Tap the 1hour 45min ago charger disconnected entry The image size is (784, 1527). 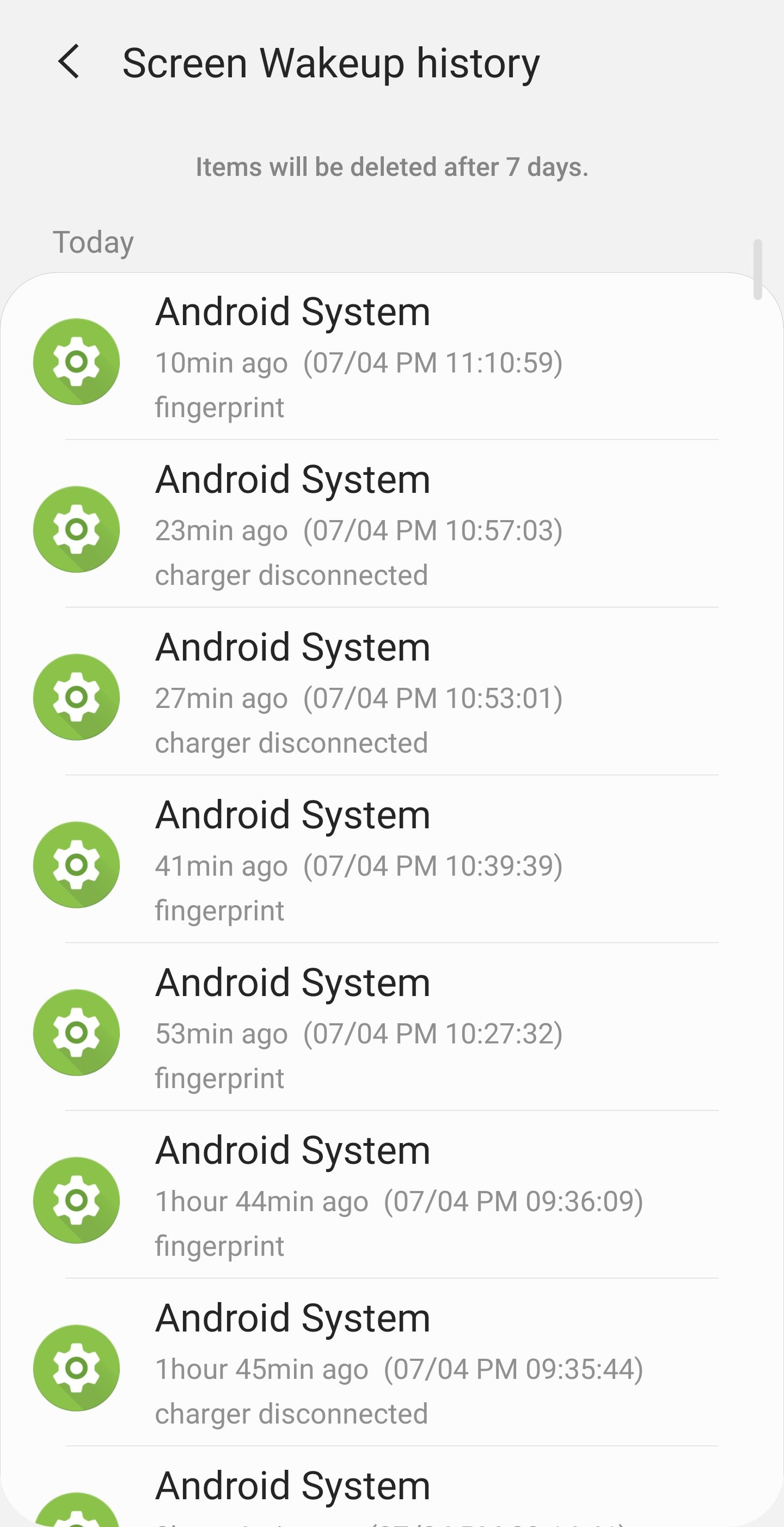point(391,1364)
